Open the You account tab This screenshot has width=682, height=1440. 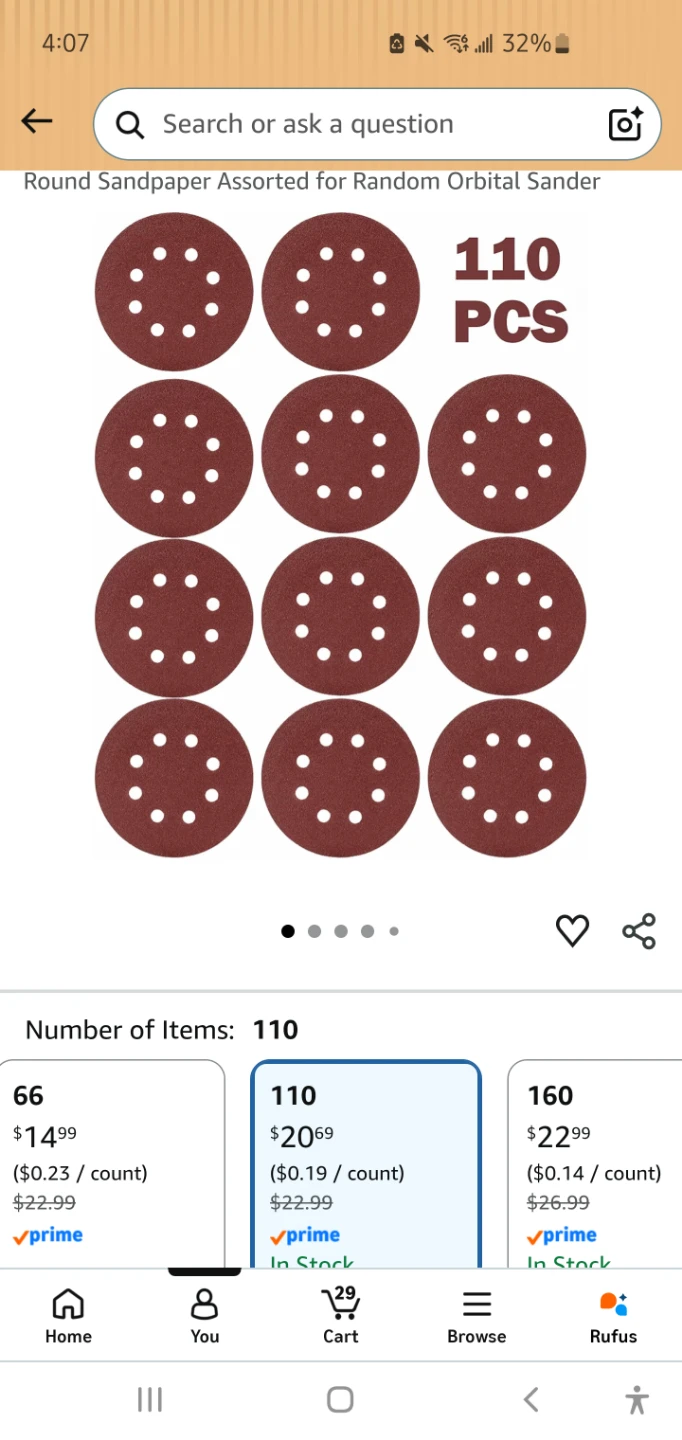(x=204, y=1315)
